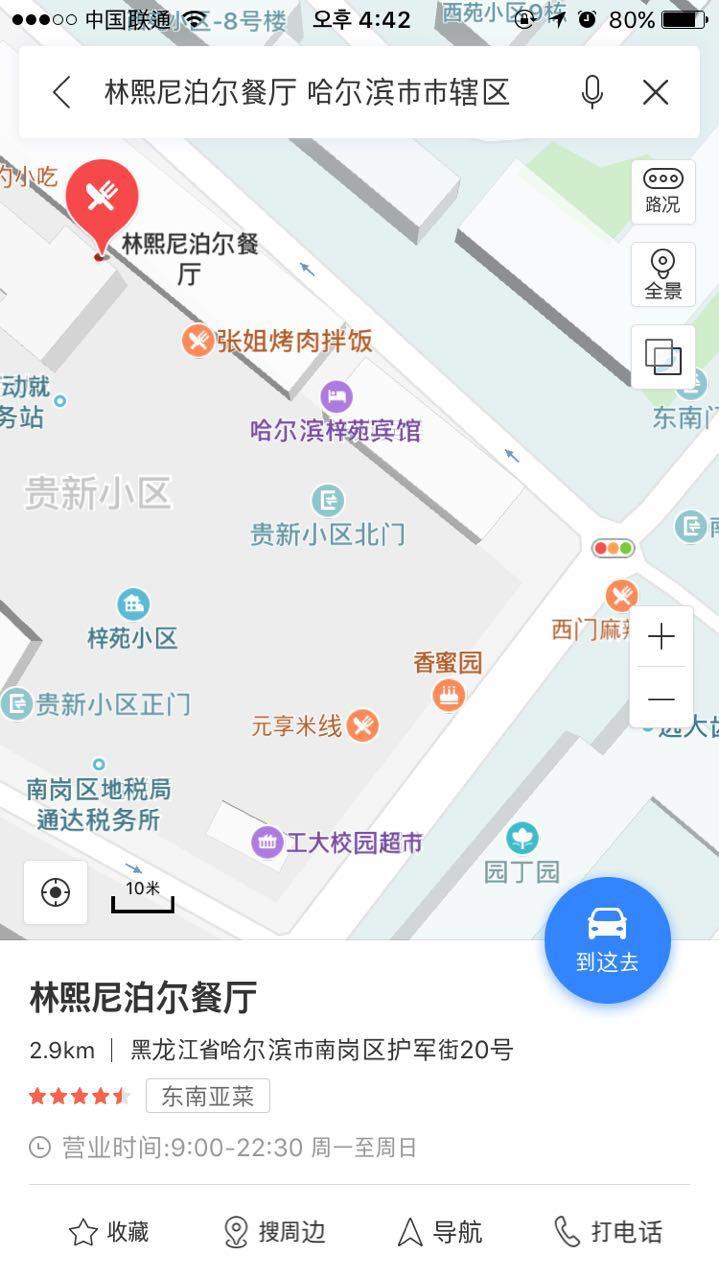
Task: Center the map on my location
Action: 56,892
